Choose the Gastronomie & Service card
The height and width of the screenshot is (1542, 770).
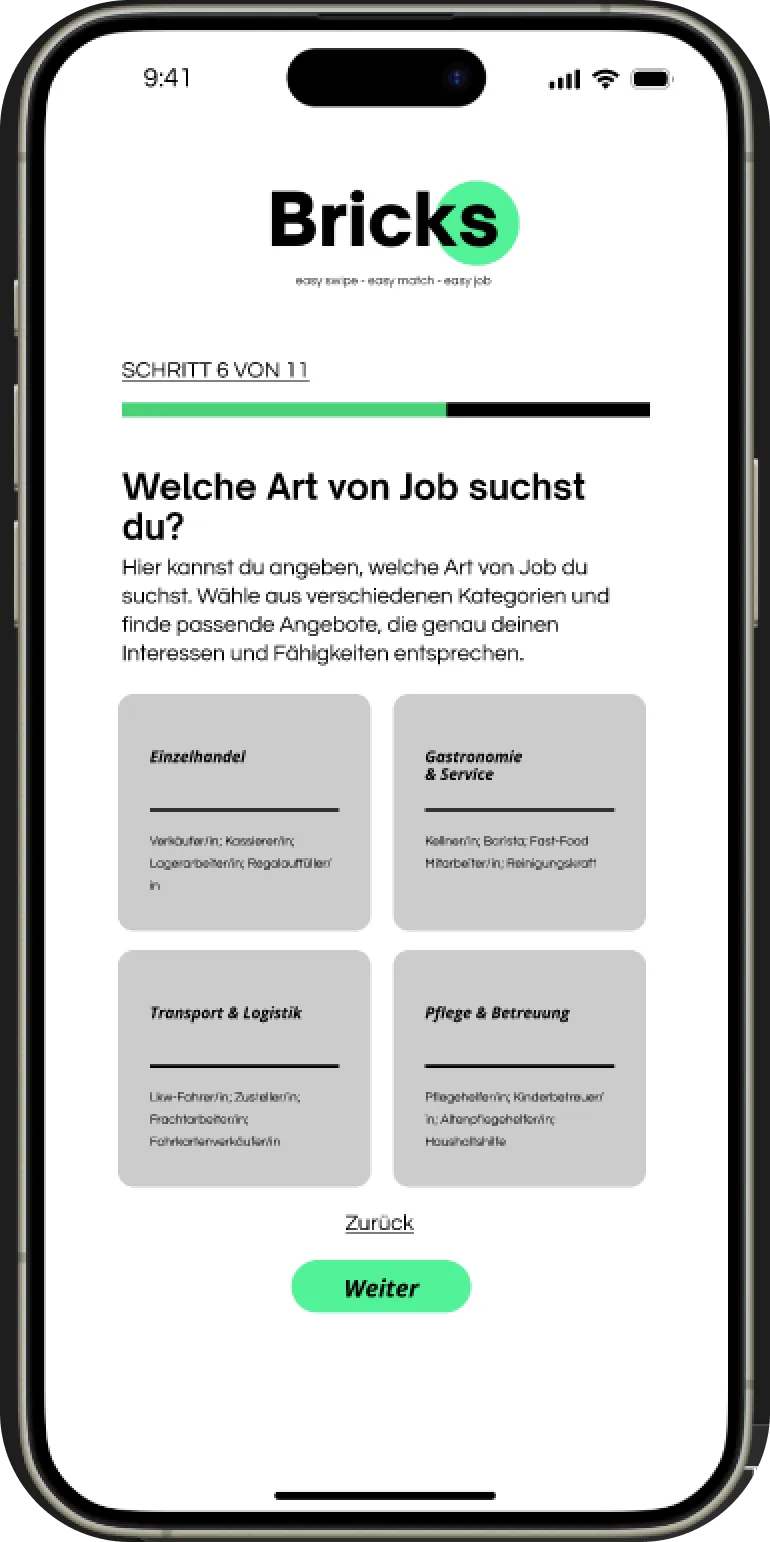[x=519, y=812]
